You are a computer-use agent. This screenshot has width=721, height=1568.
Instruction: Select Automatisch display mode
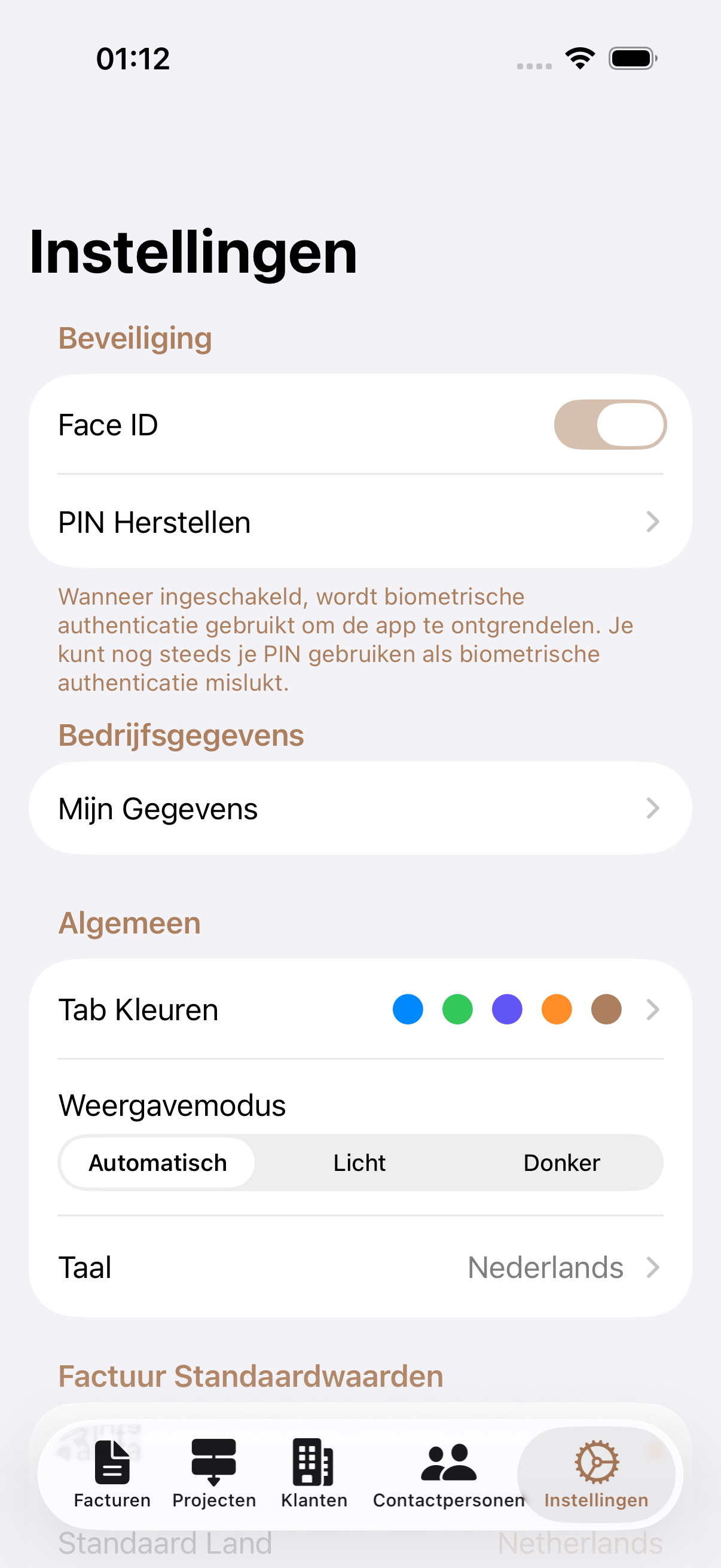click(158, 1163)
